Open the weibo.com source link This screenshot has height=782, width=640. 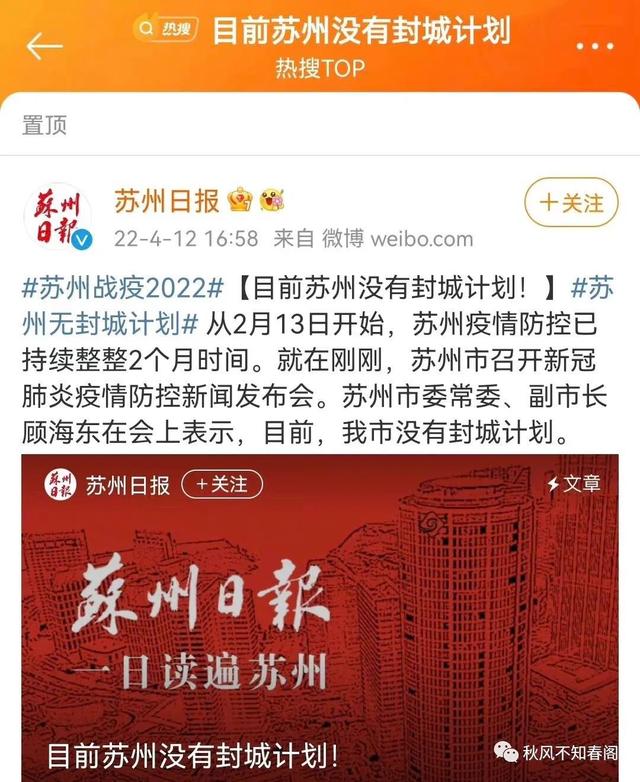pyautogui.click(x=421, y=239)
